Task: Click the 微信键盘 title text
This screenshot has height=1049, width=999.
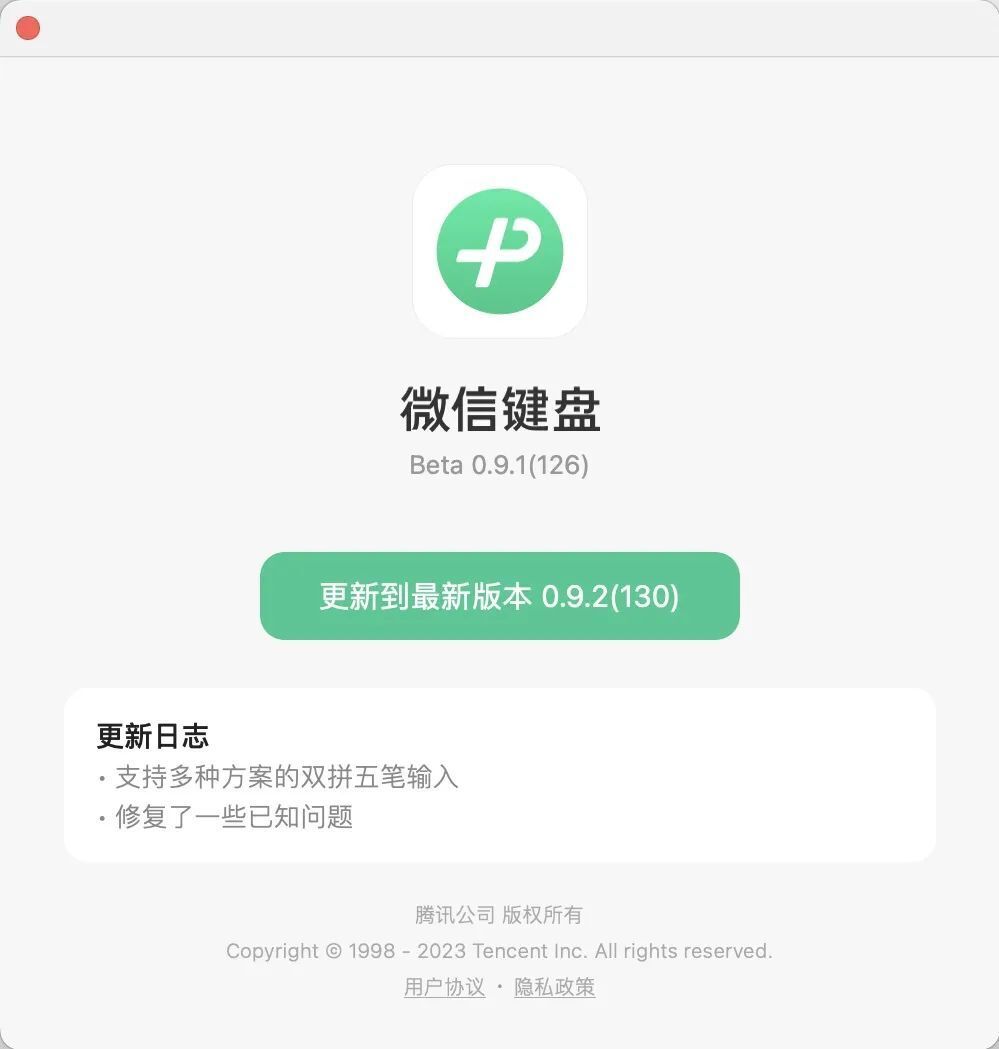Action: click(x=500, y=411)
